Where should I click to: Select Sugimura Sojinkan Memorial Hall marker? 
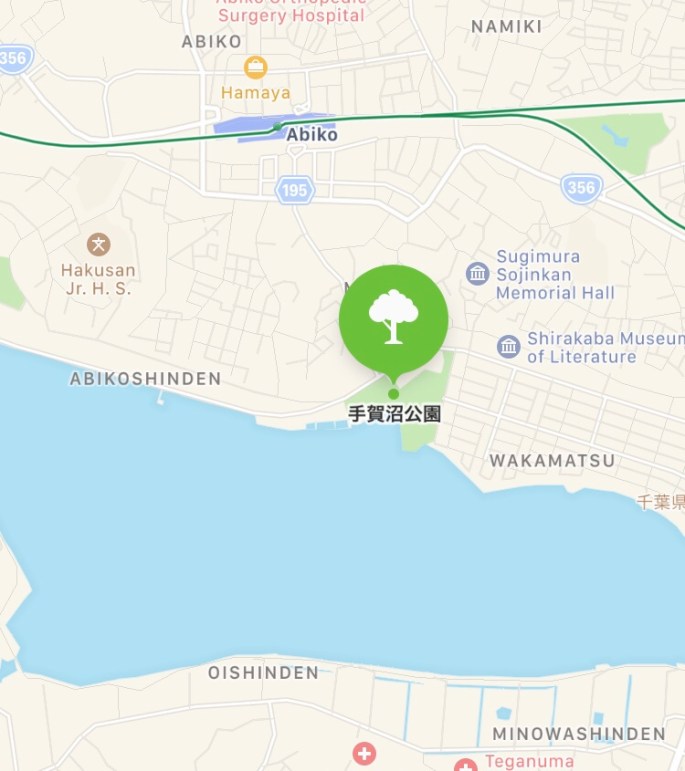[x=478, y=273]
